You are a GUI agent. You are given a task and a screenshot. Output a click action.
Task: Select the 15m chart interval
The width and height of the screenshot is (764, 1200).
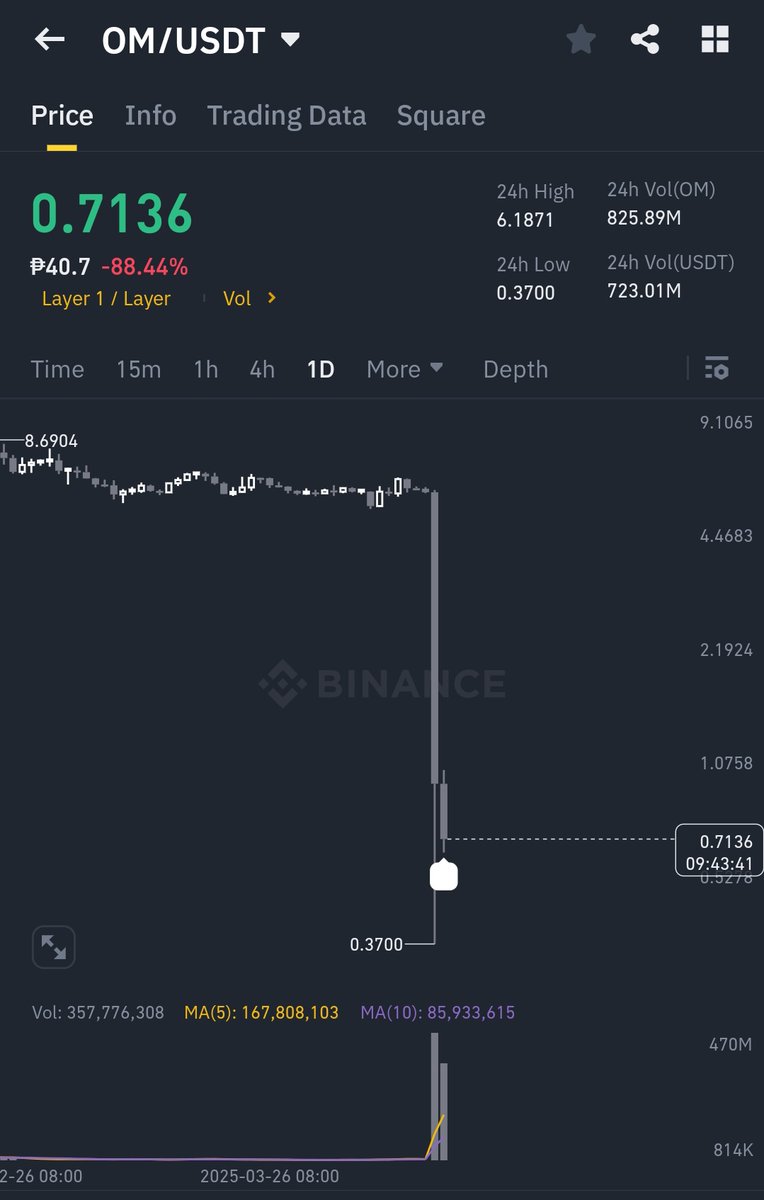coord(138,369)
